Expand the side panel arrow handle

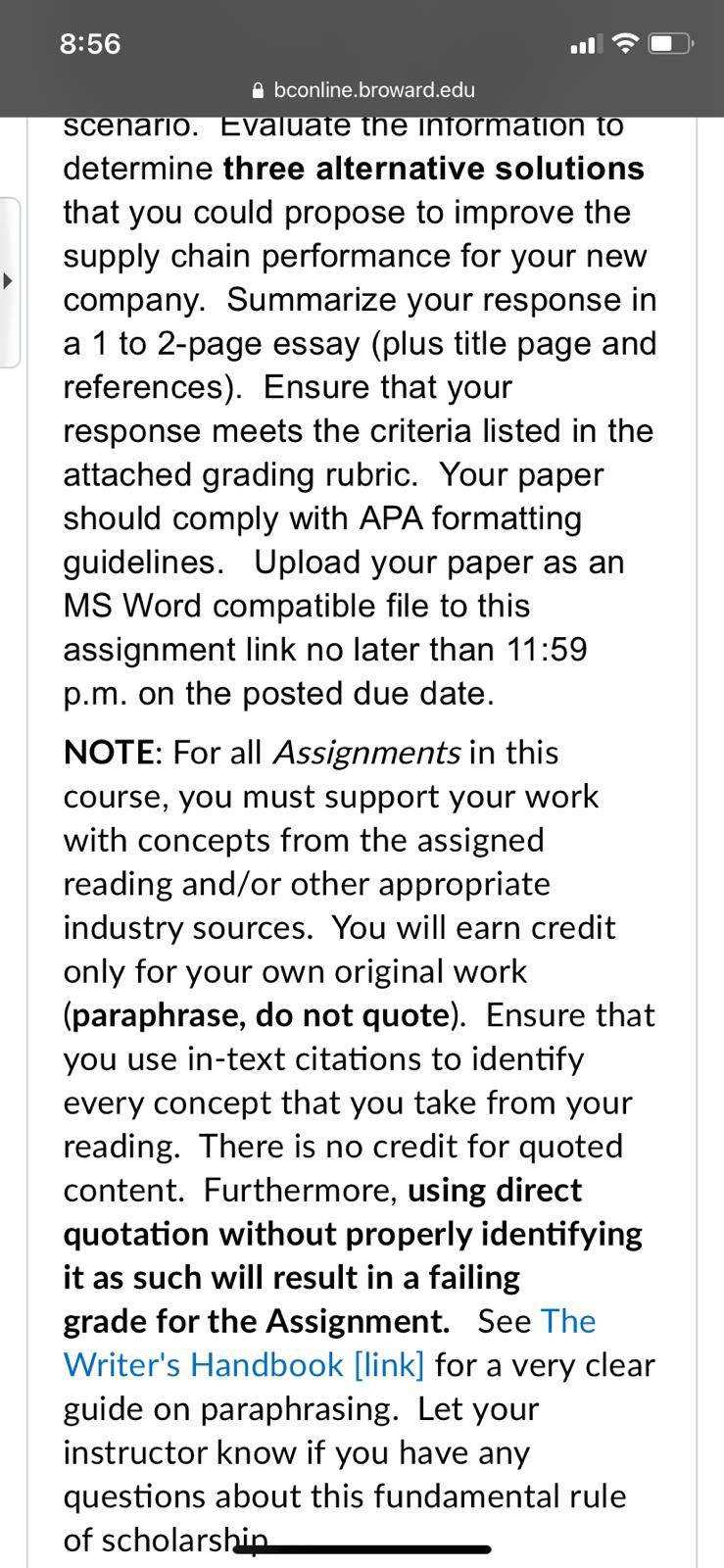pyautogui.click(x=9, y=282)
